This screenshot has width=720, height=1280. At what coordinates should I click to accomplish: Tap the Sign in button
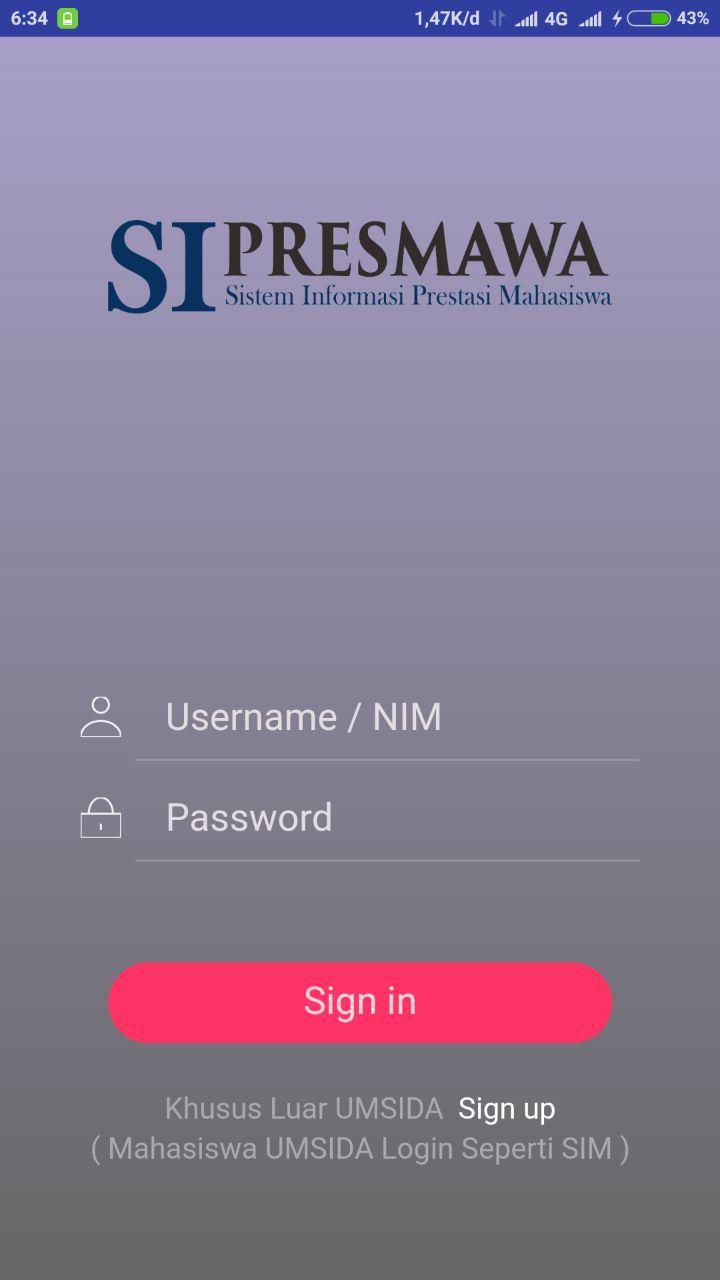click(360, 1002)
